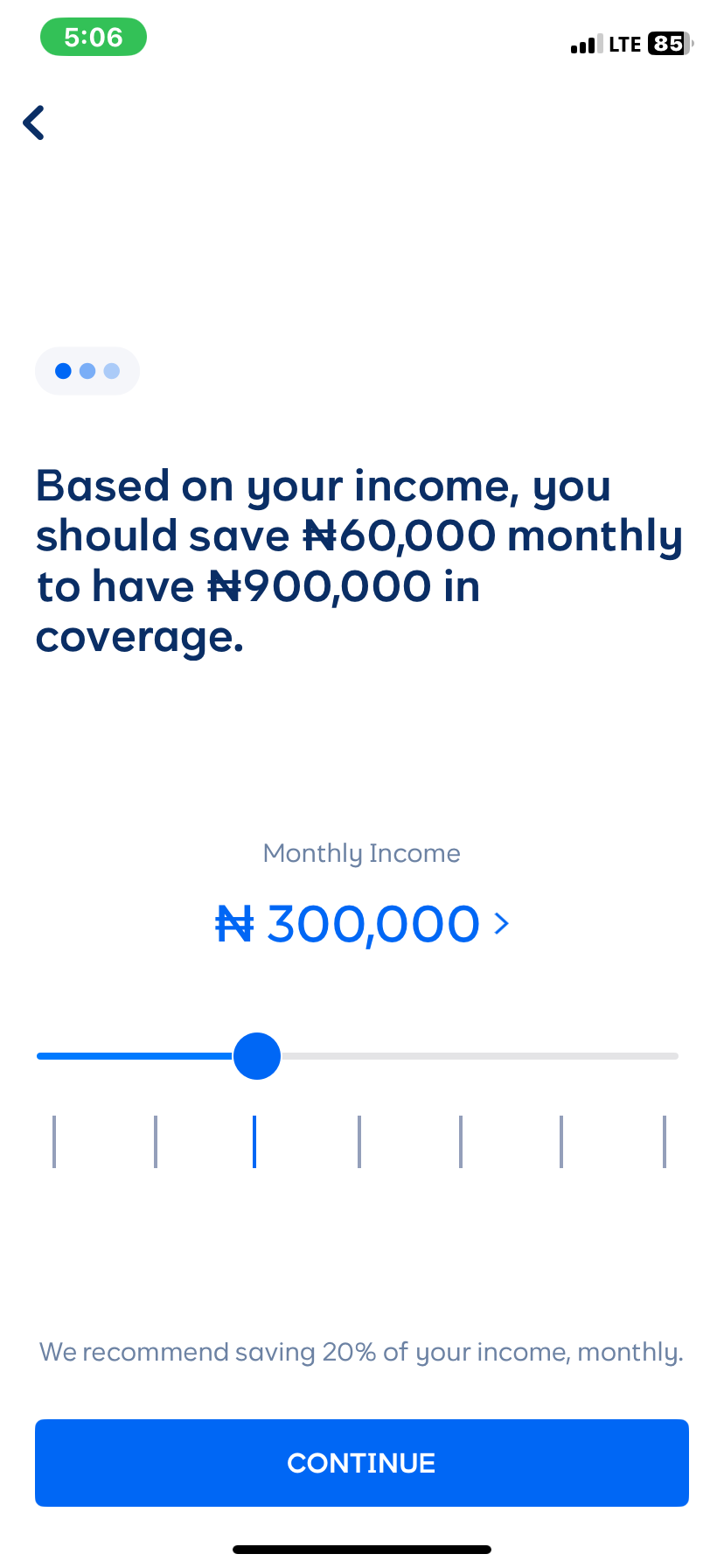Select the first progress dot
The height and width of the screenshot is (1568, 724).
pyautogui.click(x=63, y=371)
